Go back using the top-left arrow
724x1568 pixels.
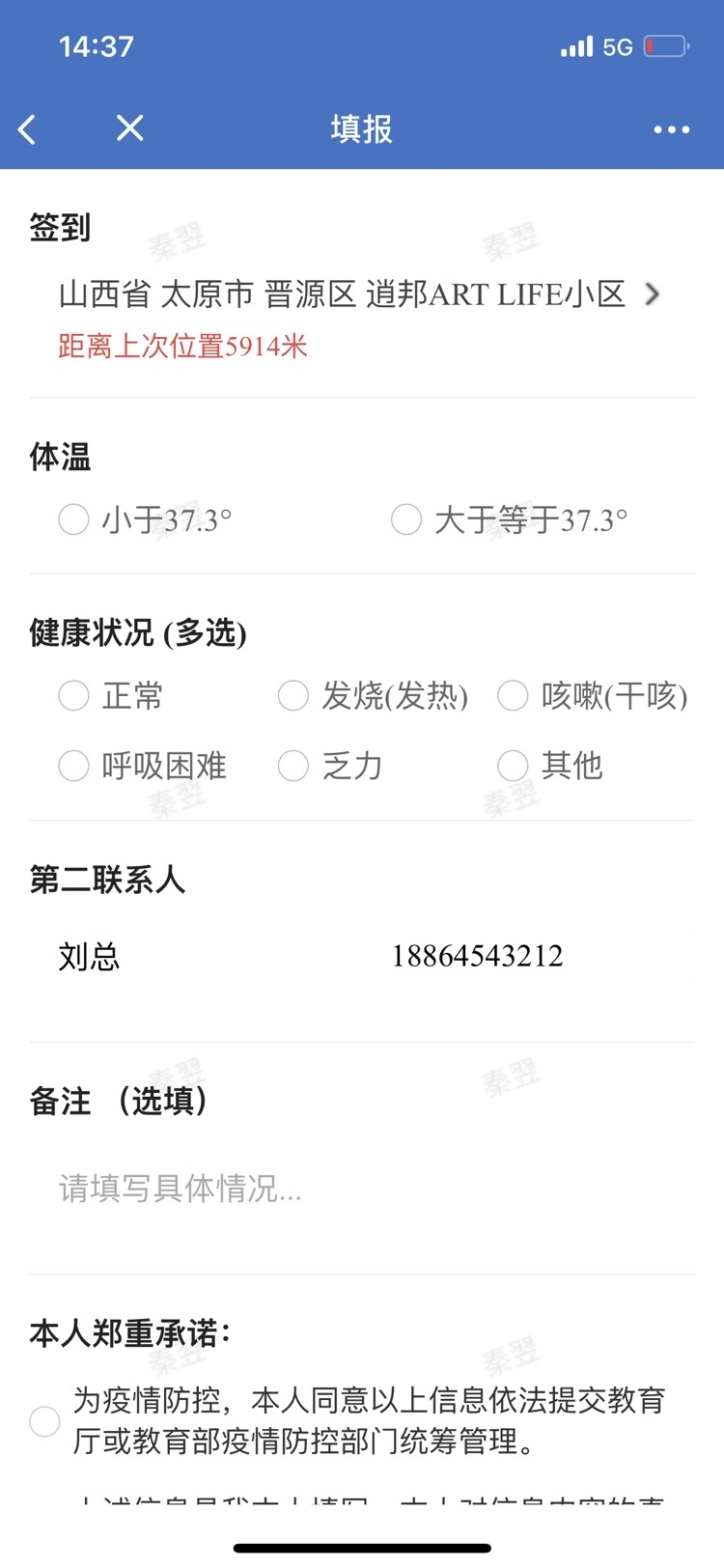tap(27, 128)
